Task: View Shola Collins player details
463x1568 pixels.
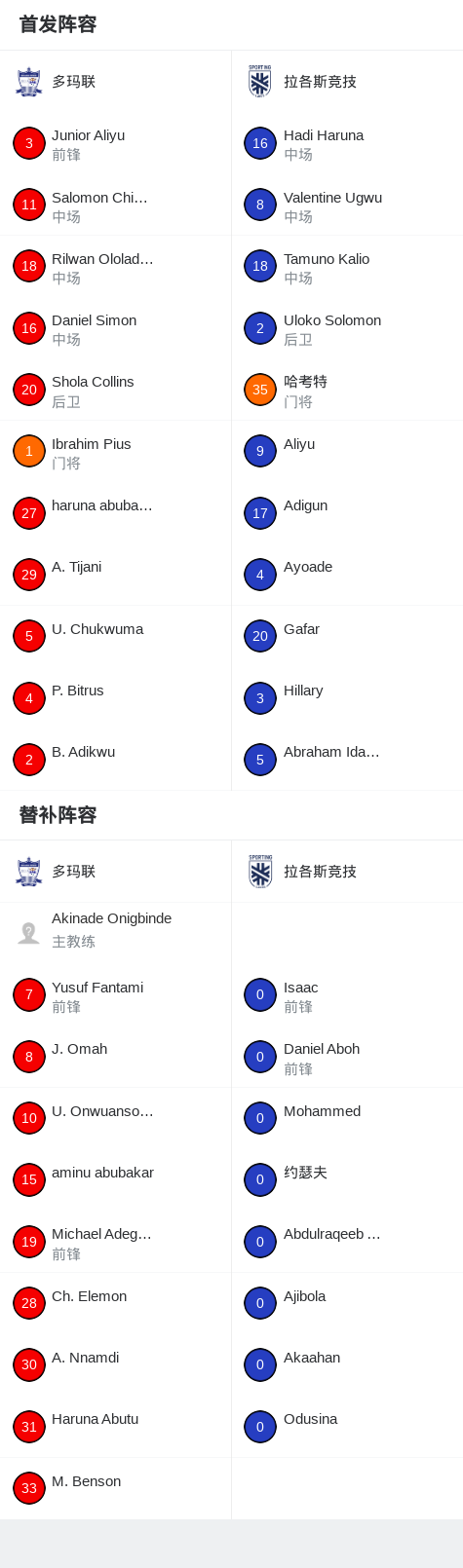Action: click(x=115, y=391)
